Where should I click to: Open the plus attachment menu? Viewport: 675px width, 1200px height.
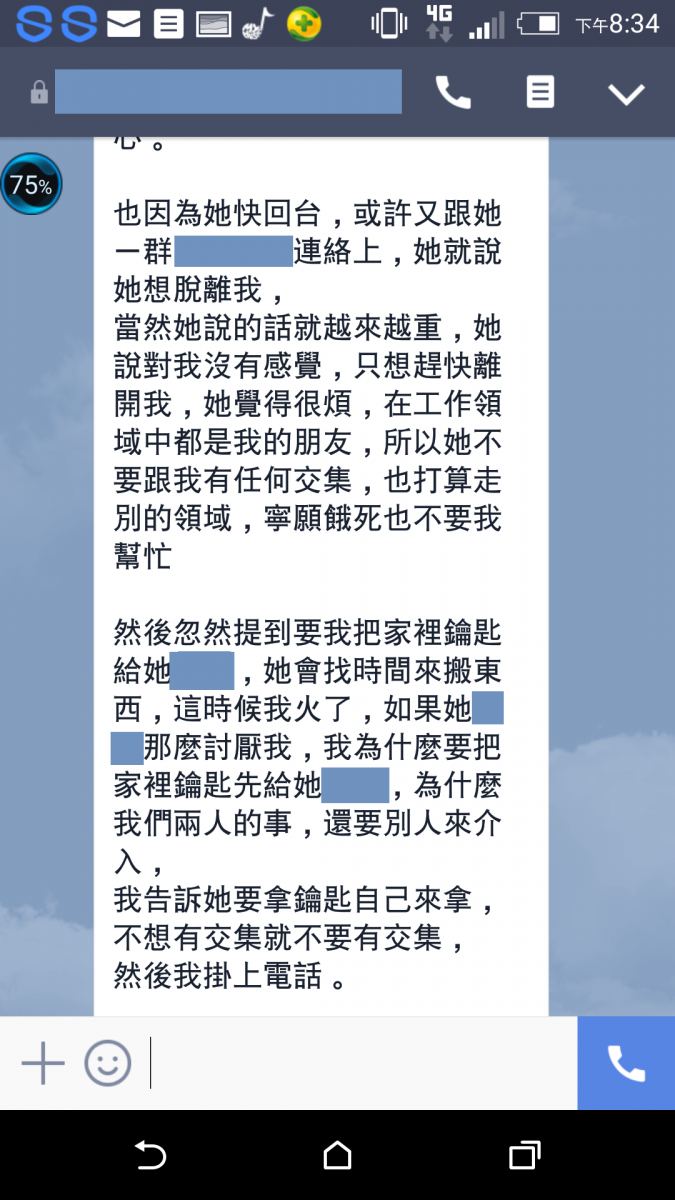tap(43, 1063)
